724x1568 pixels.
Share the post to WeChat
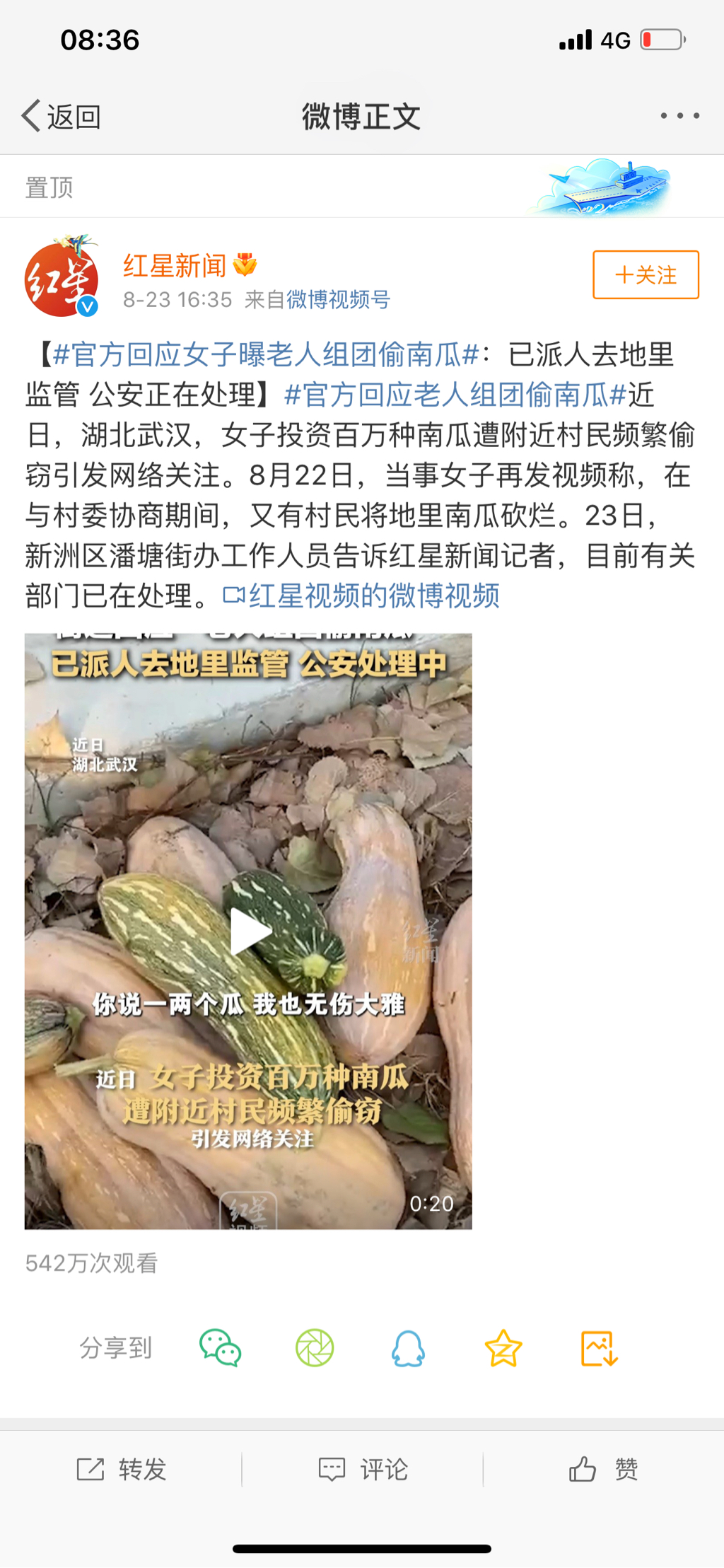[220, 1348]
